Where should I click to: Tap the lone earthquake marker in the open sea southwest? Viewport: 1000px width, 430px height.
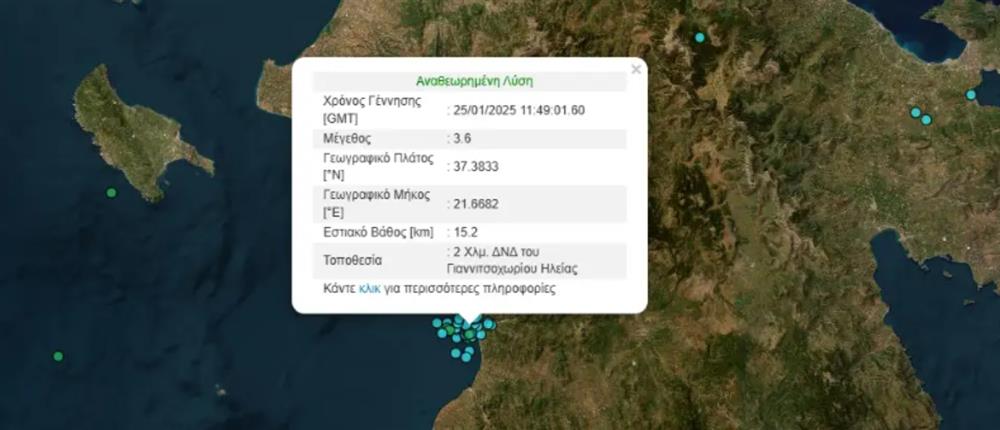tap(58, 356)
